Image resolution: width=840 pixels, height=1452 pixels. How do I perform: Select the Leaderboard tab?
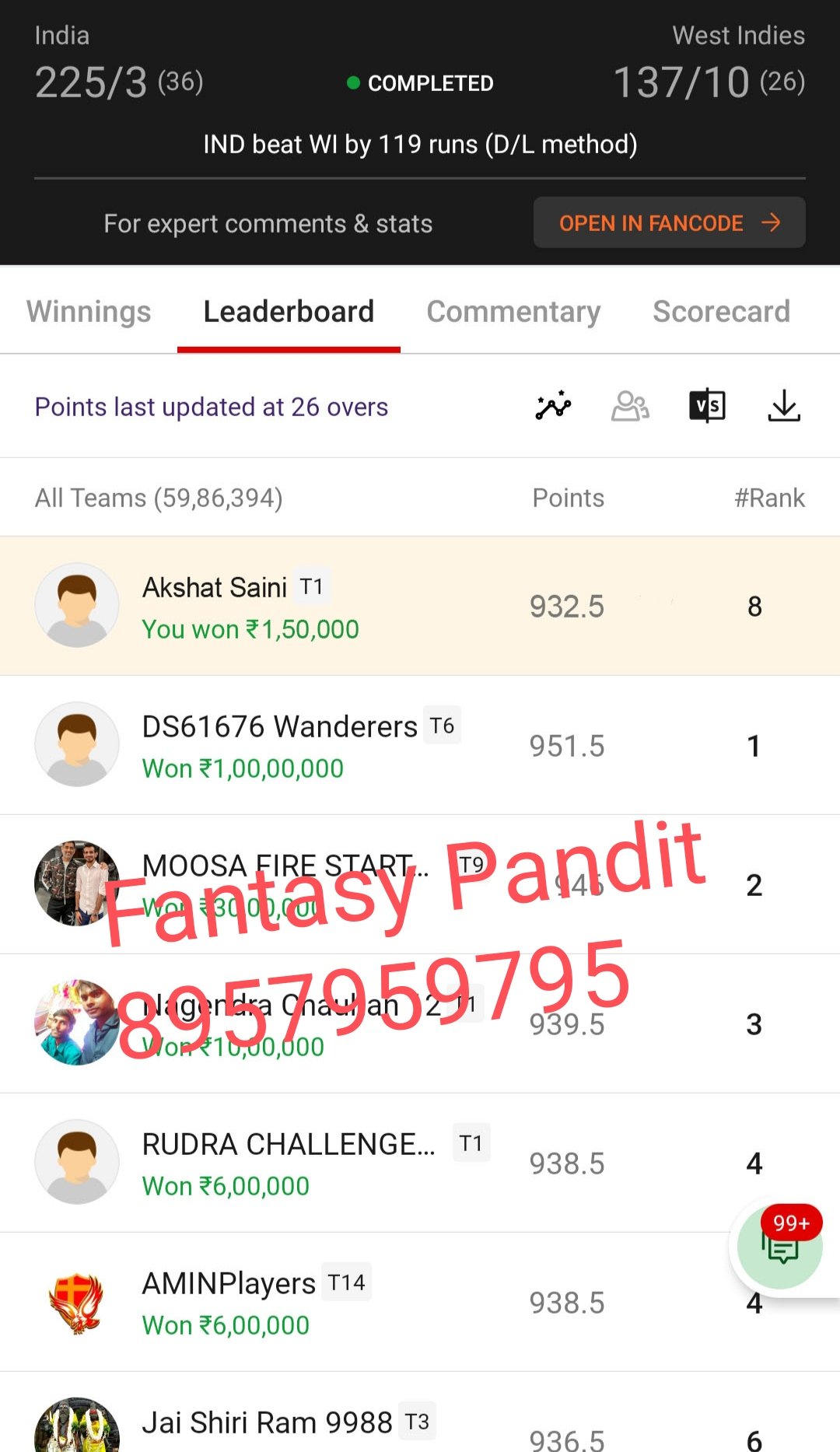(x=289, y=312)
